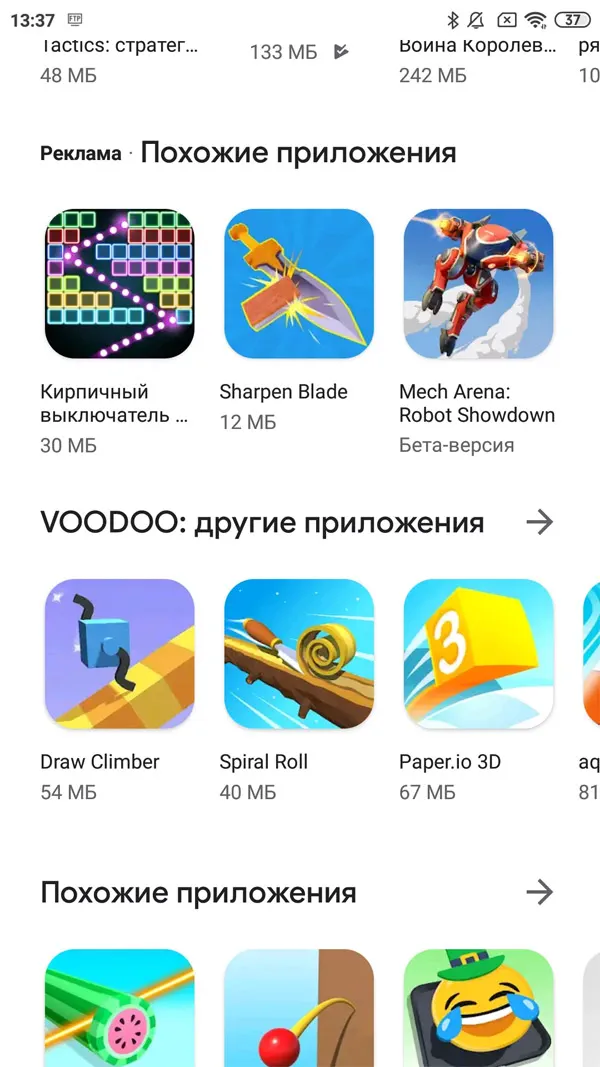
Task: Open the Paper.io 3D game
Action: coord(478,654)
